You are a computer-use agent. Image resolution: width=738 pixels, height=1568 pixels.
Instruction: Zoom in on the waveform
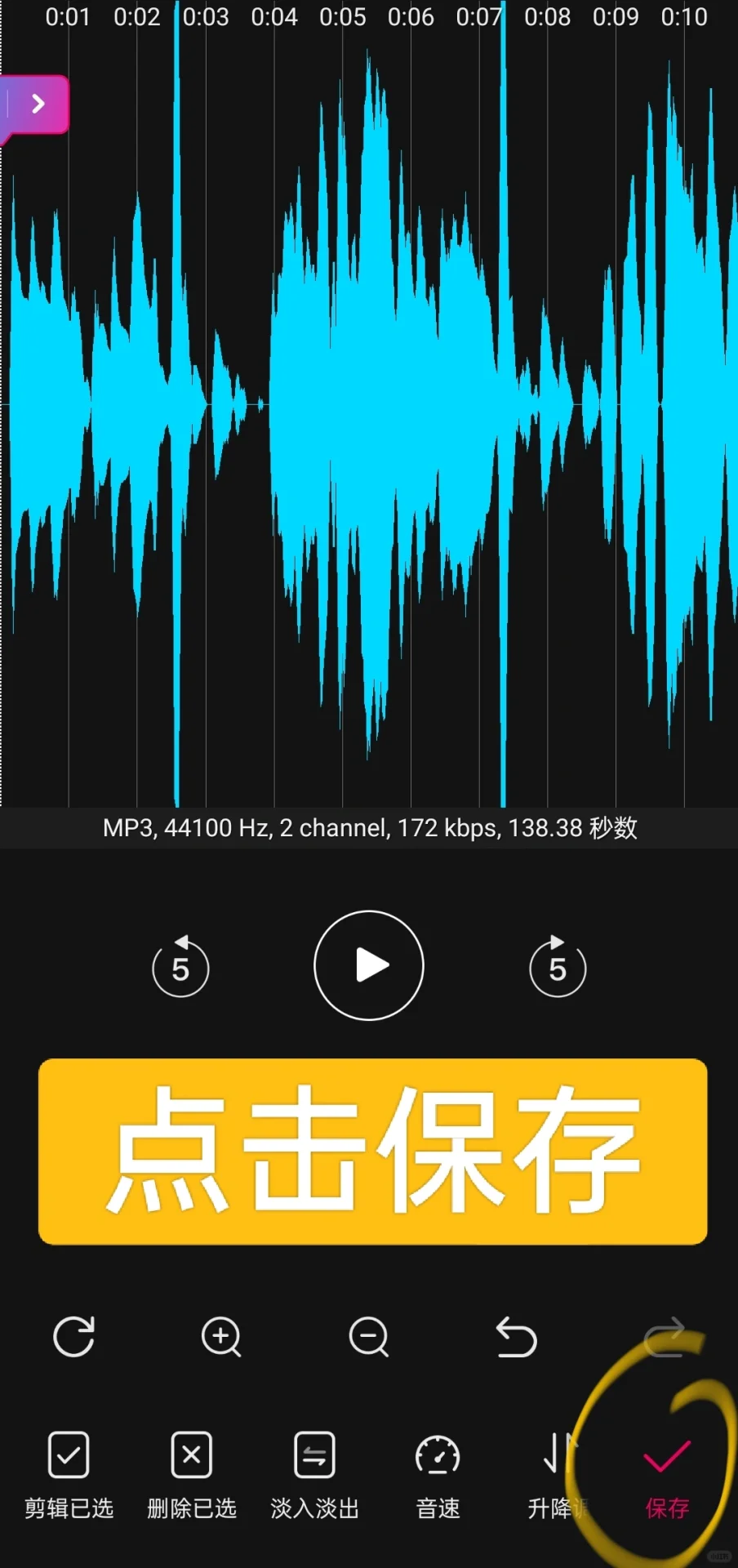tap(221, 1337)
